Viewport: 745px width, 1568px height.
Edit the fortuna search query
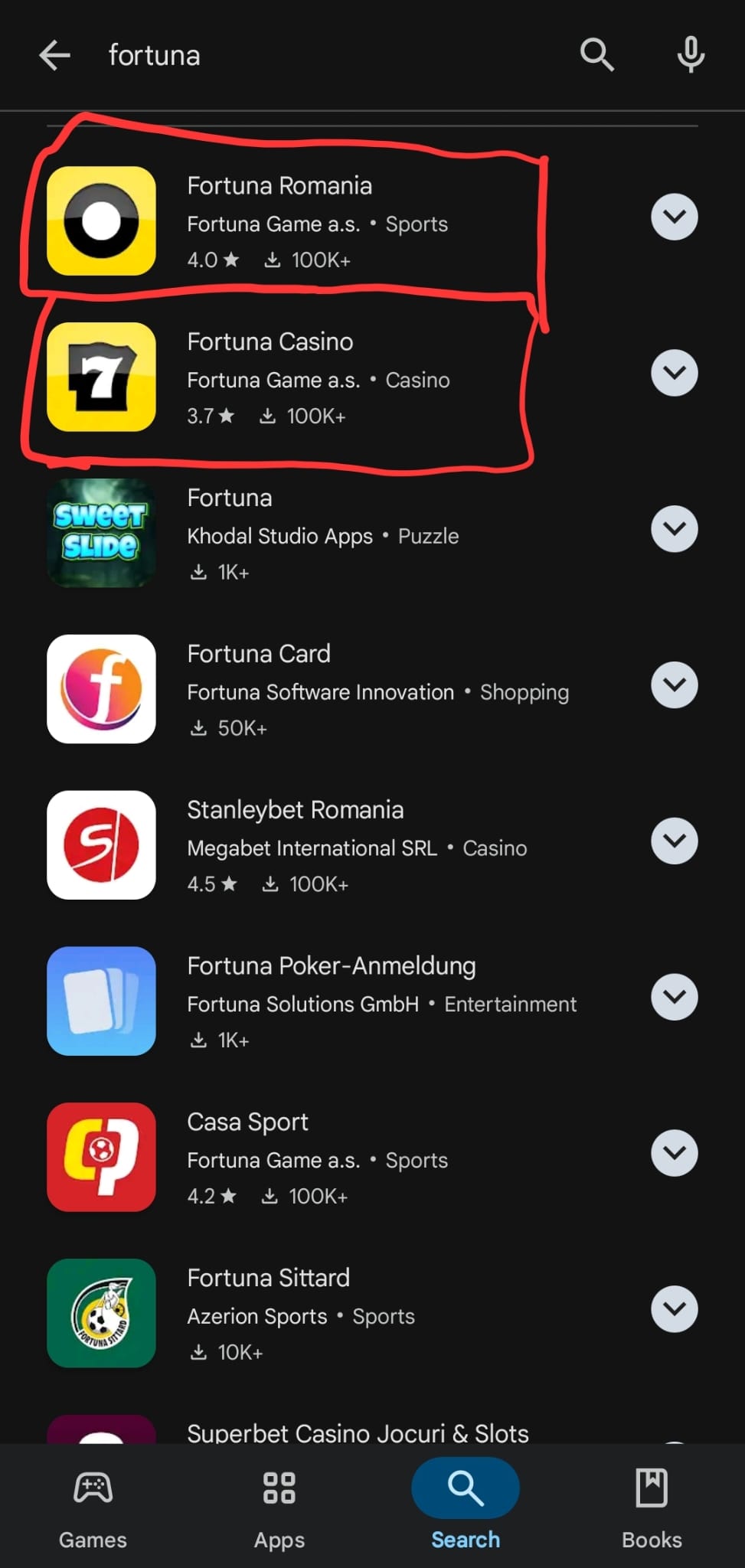point(306,56)
